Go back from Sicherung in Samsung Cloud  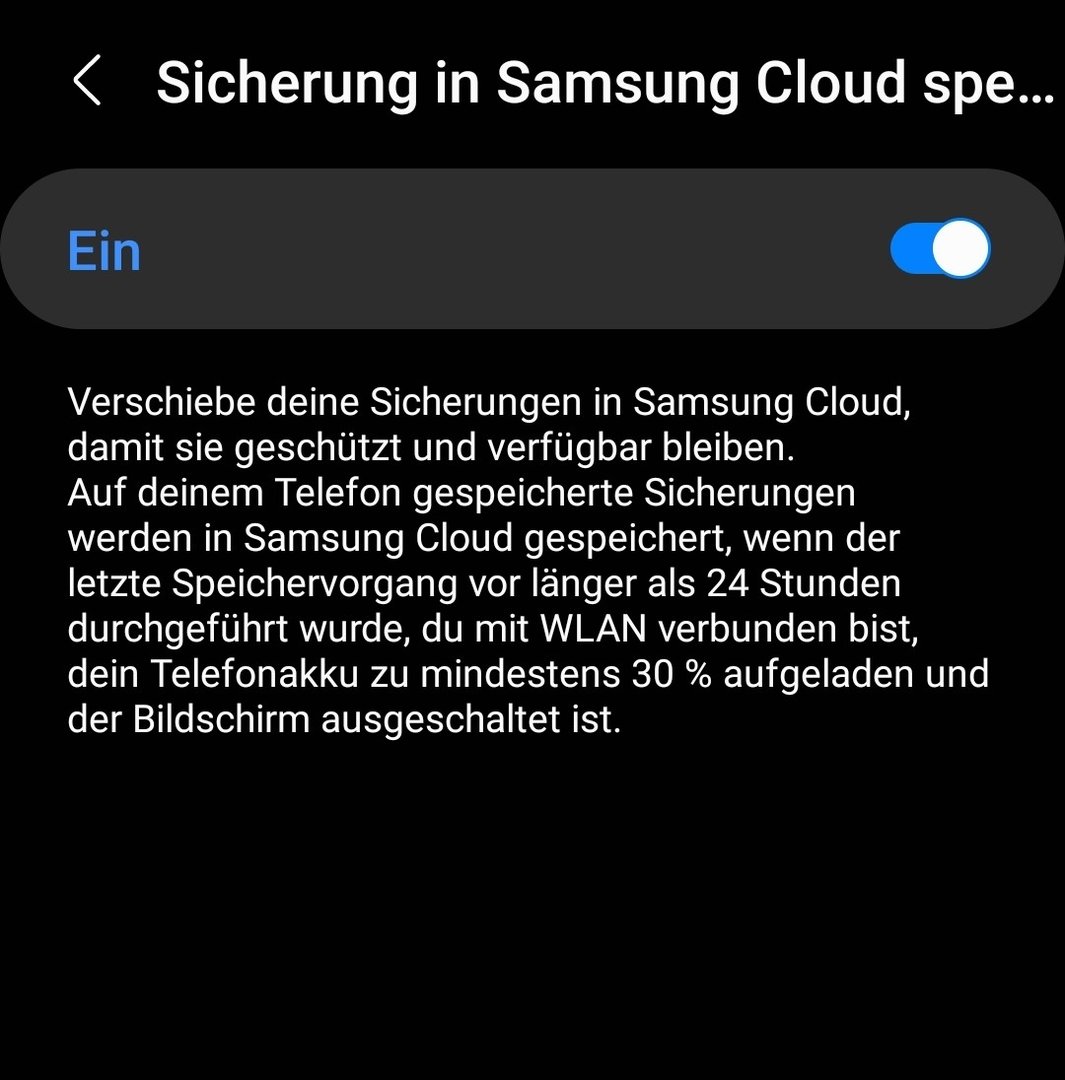point(88,82)
